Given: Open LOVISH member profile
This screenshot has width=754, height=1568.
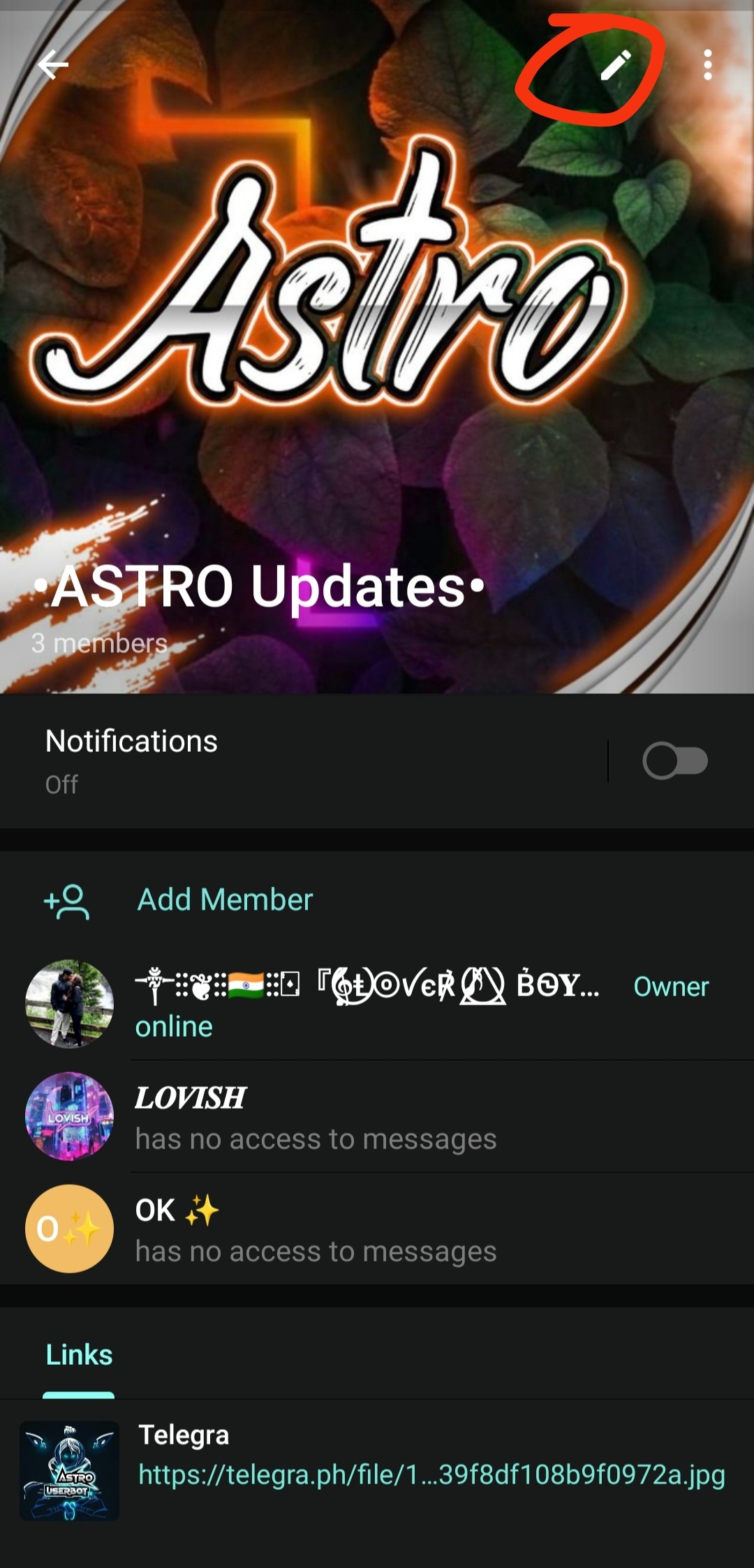Looking at the screenshot, I should click(x=314, y=1116).
